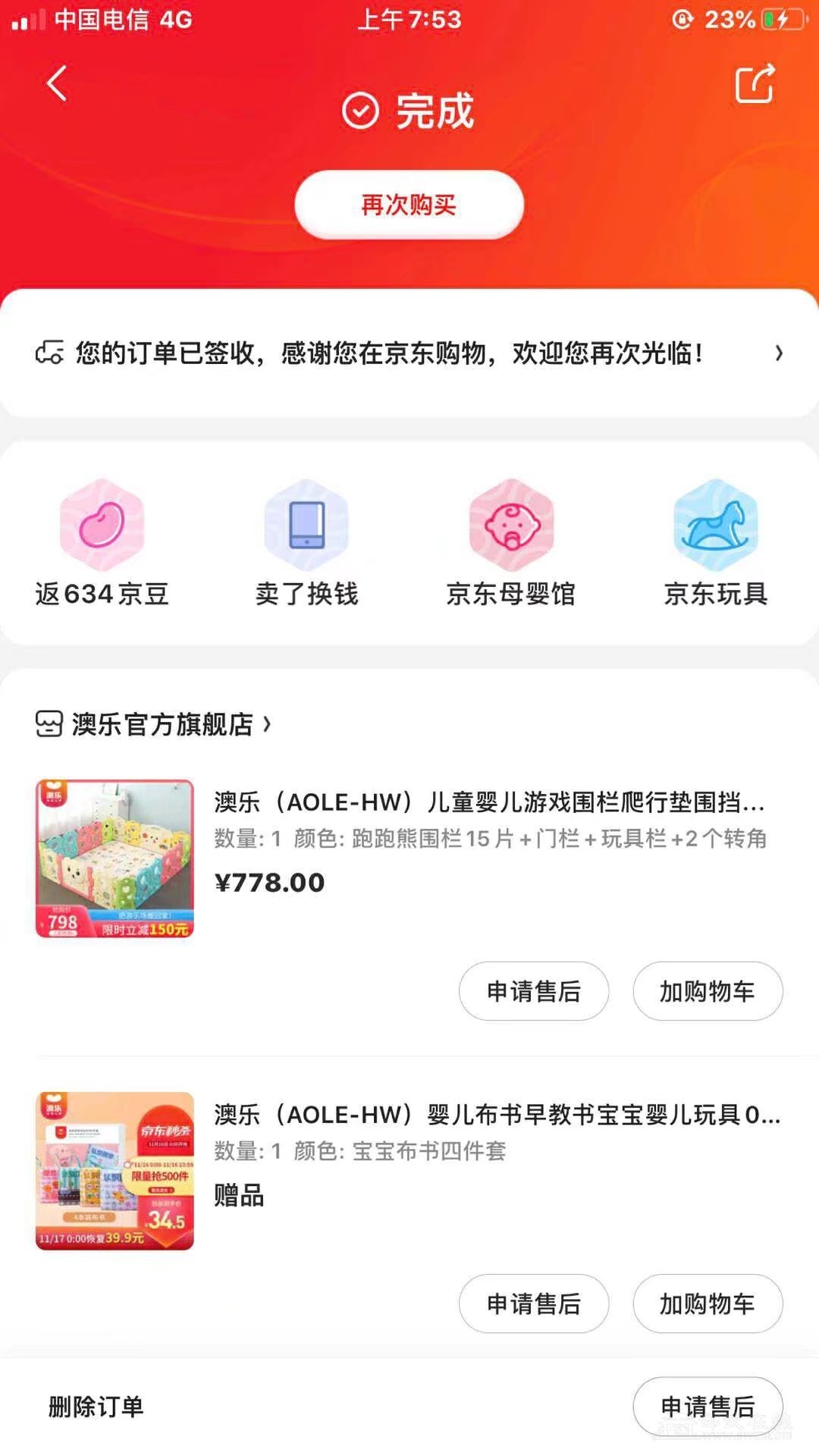Viewport: 819px width, 1456px height.
Task: Apply for after-sales on the whole order
Action: (707, 1407)
